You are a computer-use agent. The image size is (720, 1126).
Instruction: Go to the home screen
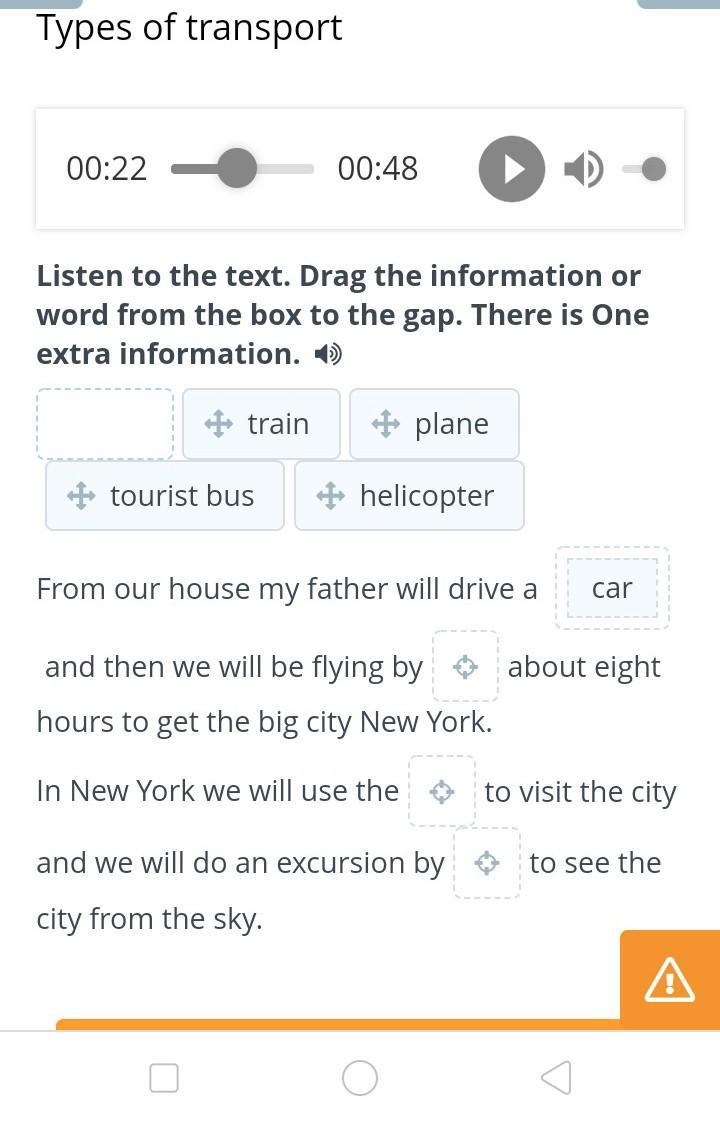click(x=360, y=1077)
